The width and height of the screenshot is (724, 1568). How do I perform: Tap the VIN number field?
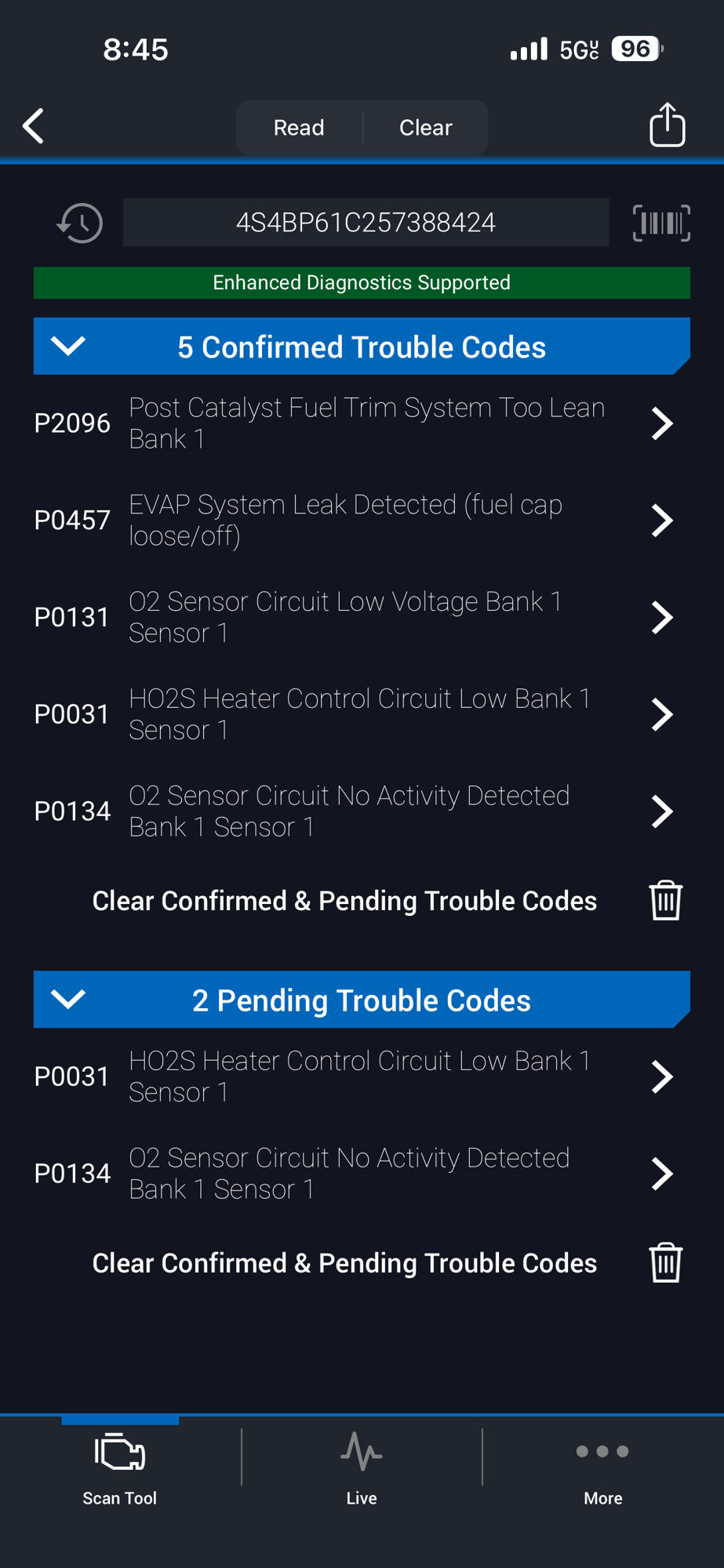pos(366,223)
